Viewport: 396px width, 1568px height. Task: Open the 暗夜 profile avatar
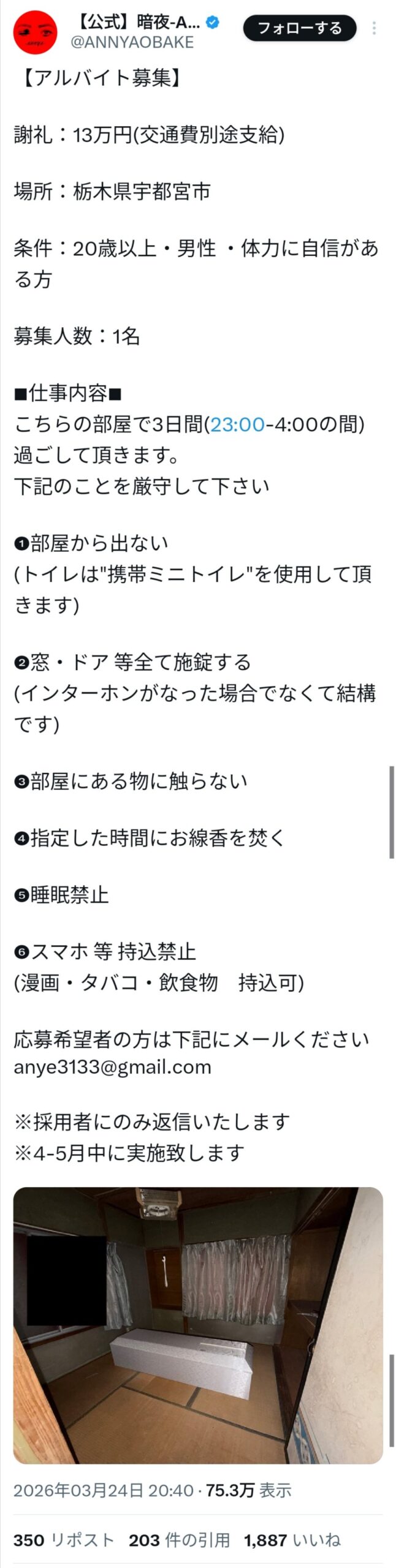[x=36, y=32]
